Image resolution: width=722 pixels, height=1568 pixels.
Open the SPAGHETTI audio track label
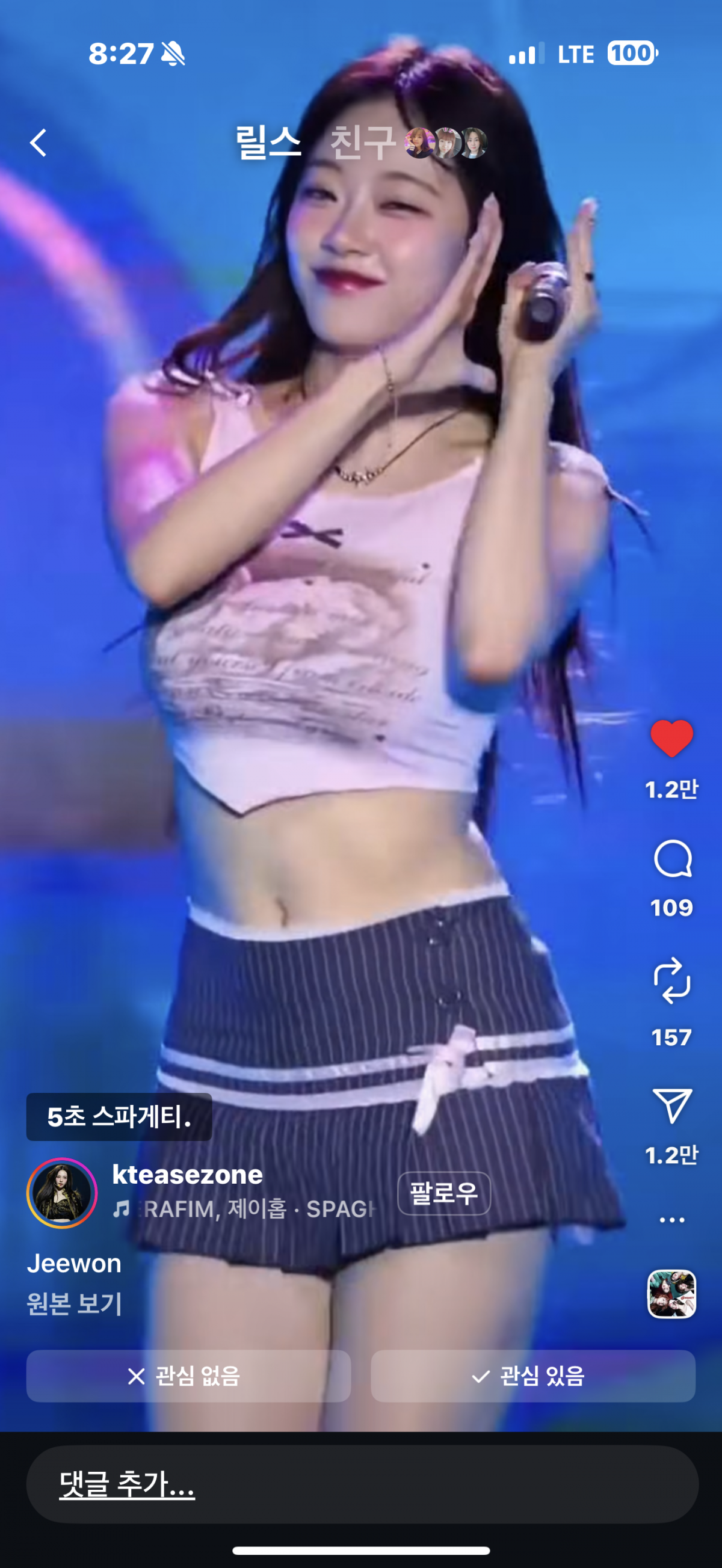point(256,1209)
